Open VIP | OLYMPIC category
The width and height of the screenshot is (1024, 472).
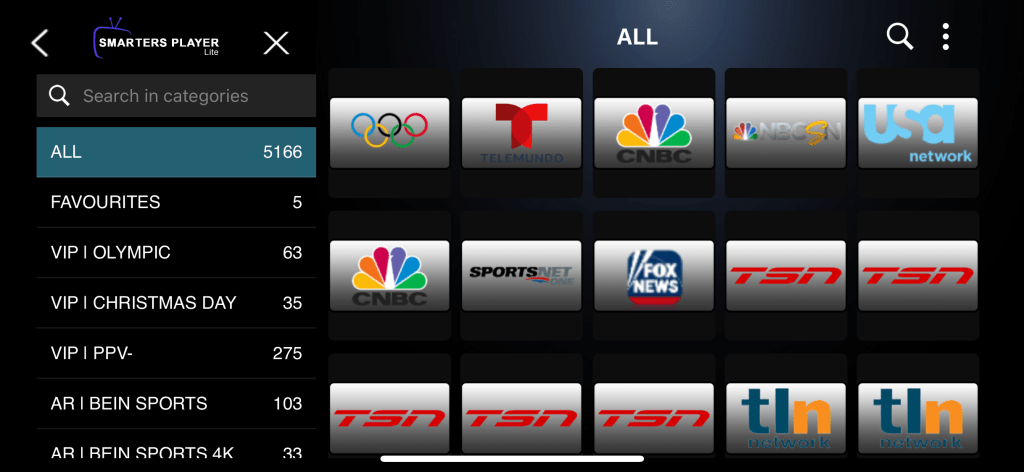(176, 253)
